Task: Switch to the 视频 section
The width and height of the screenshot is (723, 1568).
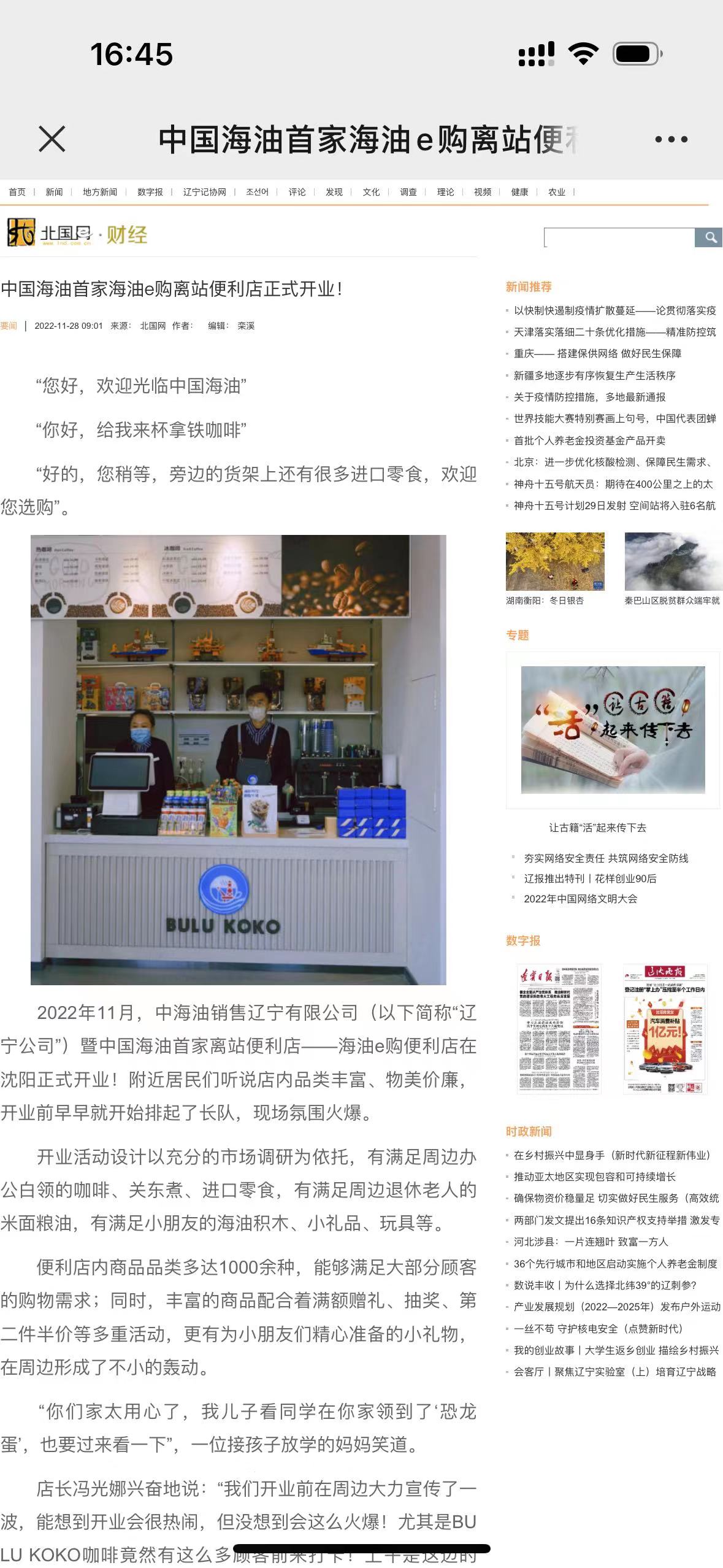Action: (483, 192)
